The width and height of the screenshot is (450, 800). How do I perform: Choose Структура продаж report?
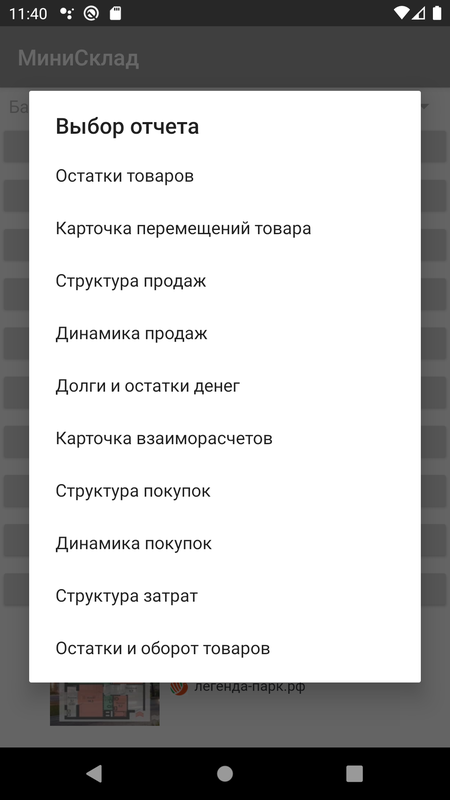pos(224,281)
